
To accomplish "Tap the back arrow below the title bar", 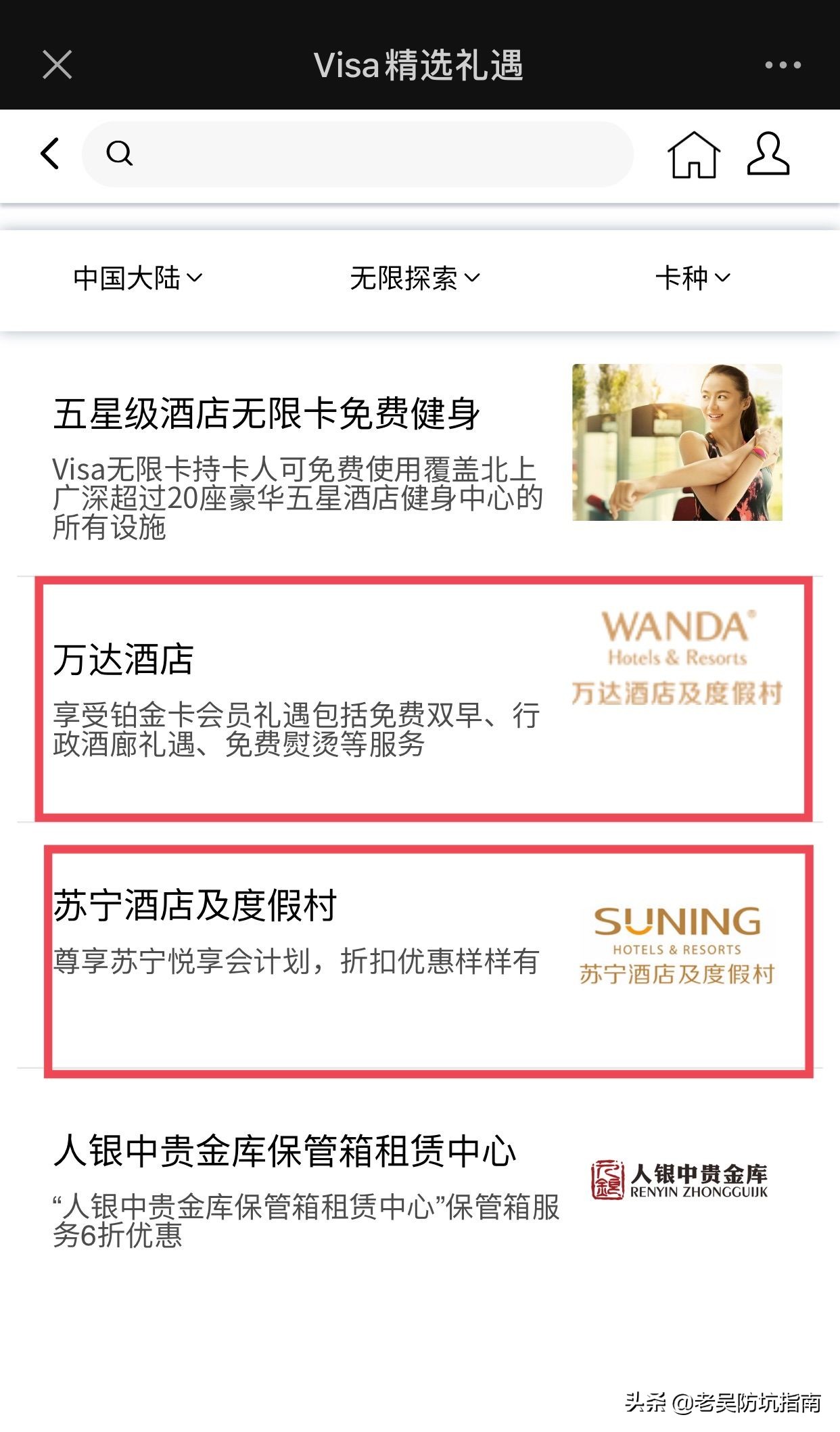I will pyautogui.click(x=49, y=154).
